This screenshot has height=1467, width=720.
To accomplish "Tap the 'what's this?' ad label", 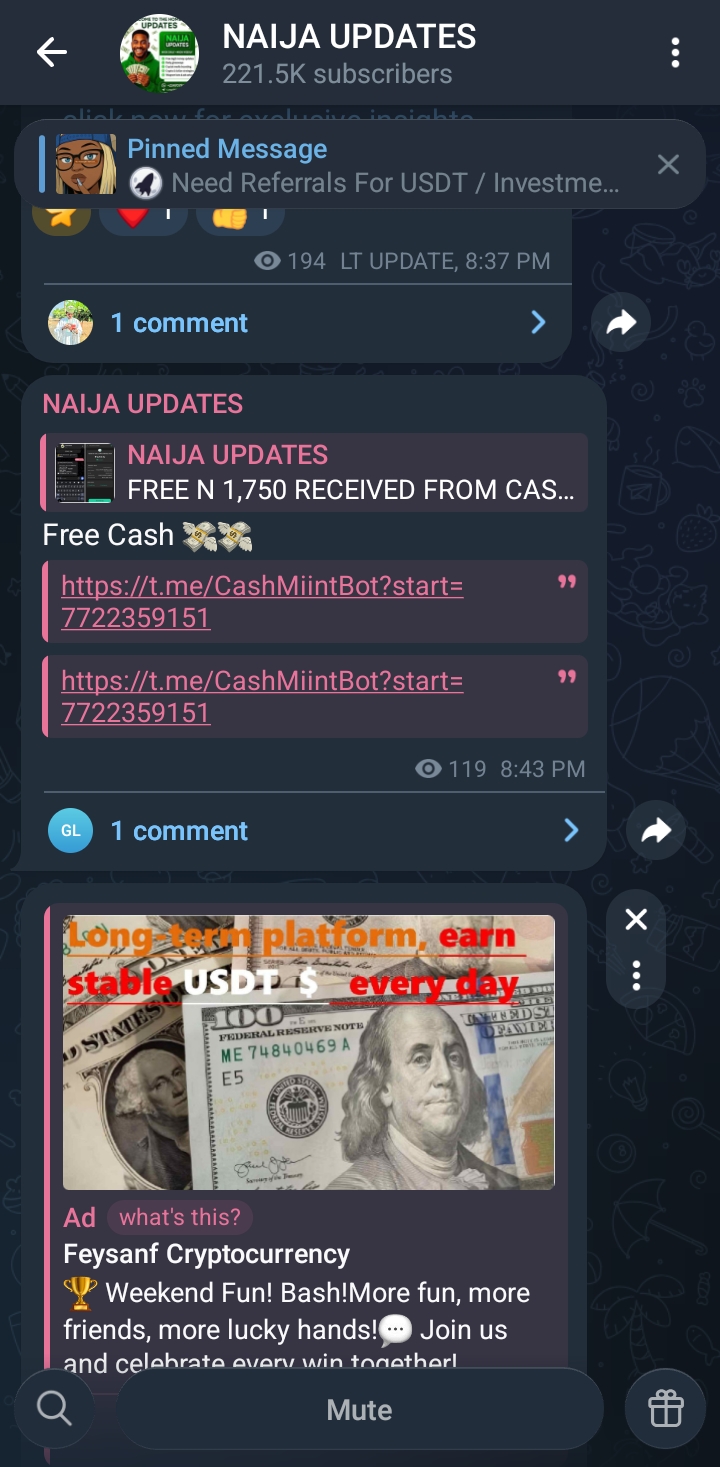I will coord(180,1217).
